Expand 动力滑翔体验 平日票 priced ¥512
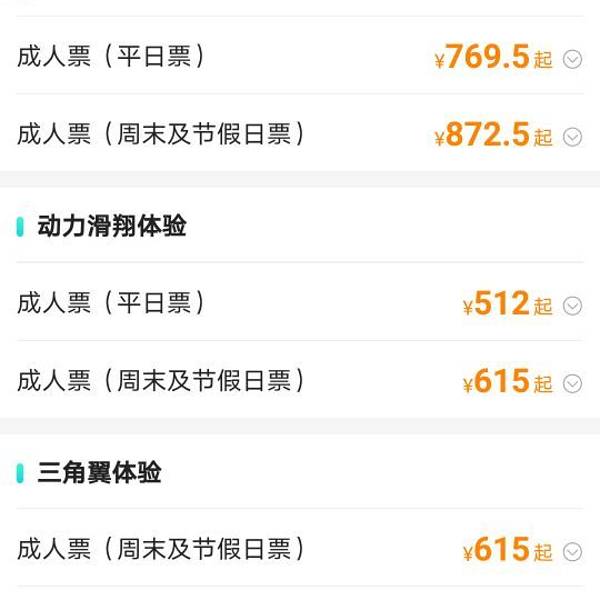This screenshot has height=600, width=600. [x=572, y=306]
